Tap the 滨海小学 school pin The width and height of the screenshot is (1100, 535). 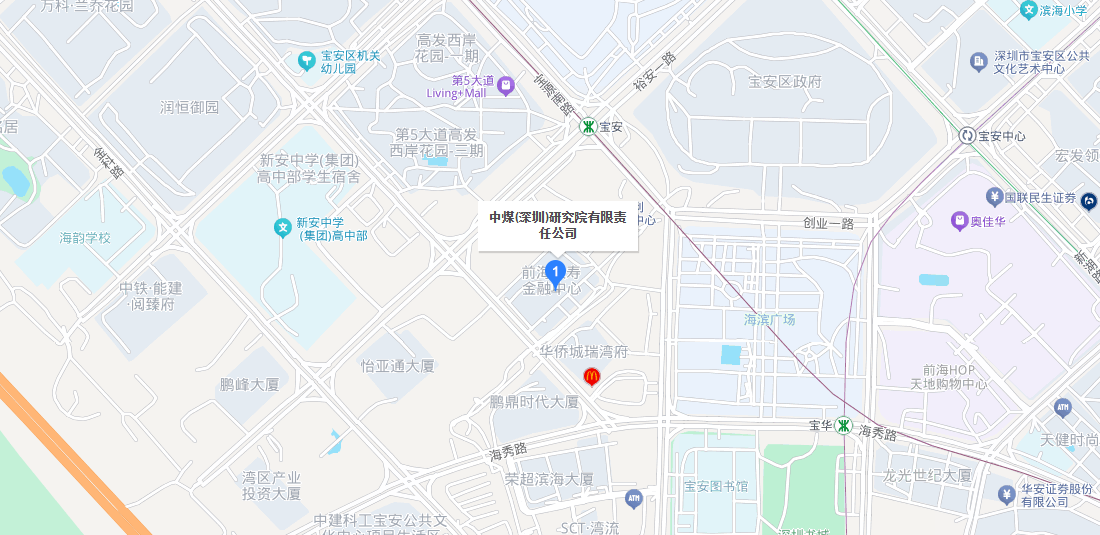pyautogui.click(x=1028, y=10)
